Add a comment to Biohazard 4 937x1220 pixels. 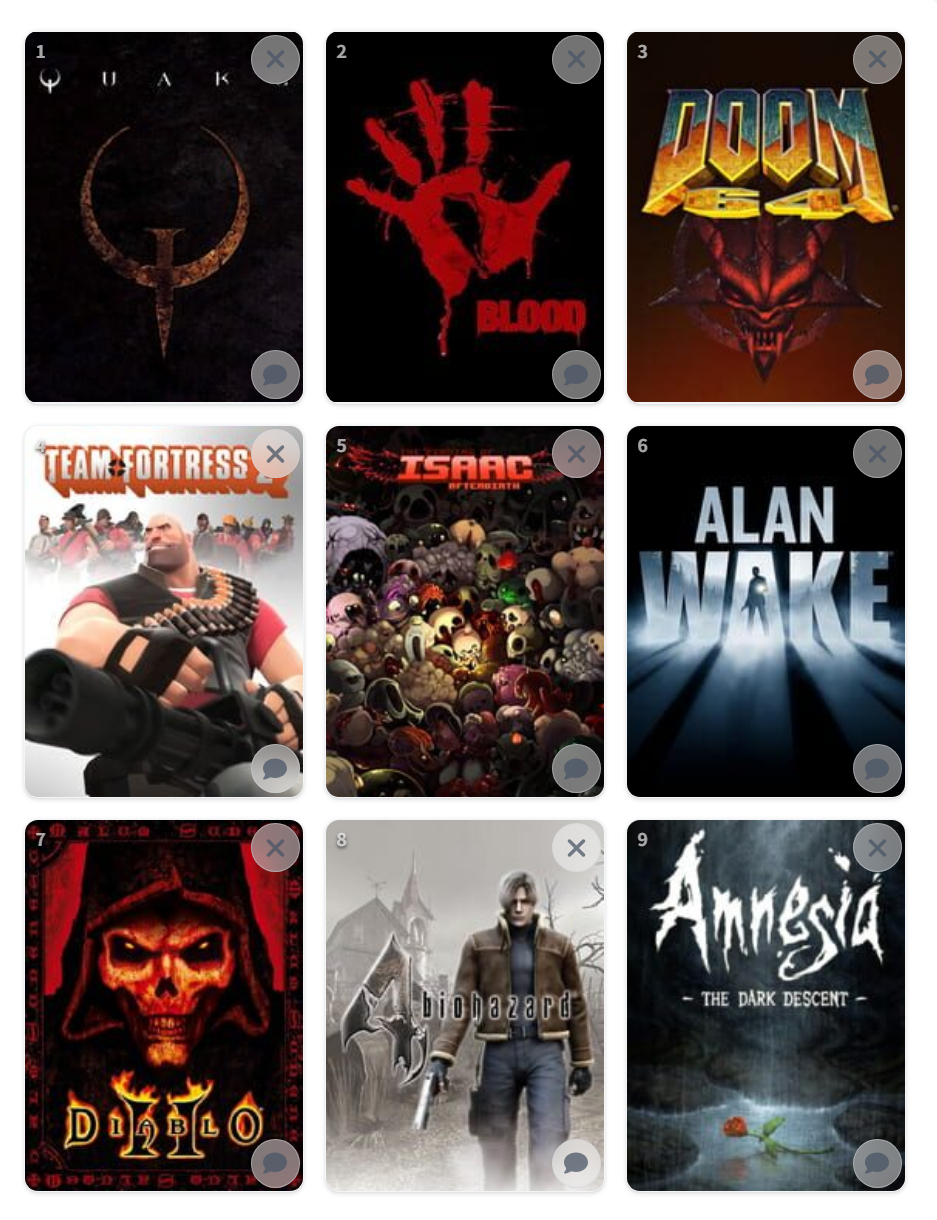click(x=576, y=1163)
